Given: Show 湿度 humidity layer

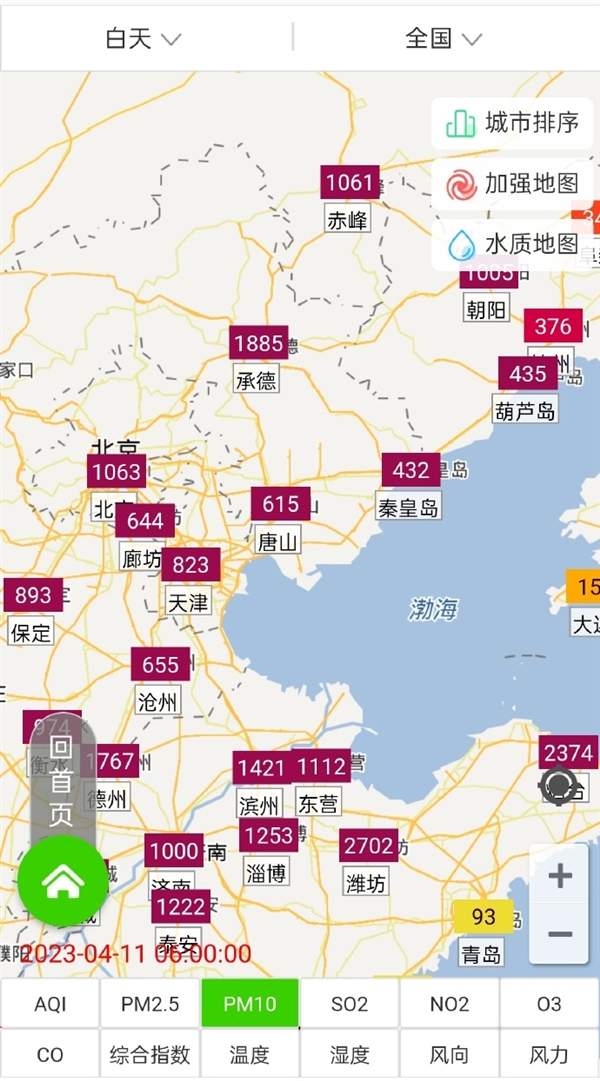Looking at the screenshot, I should (349, 1055).
